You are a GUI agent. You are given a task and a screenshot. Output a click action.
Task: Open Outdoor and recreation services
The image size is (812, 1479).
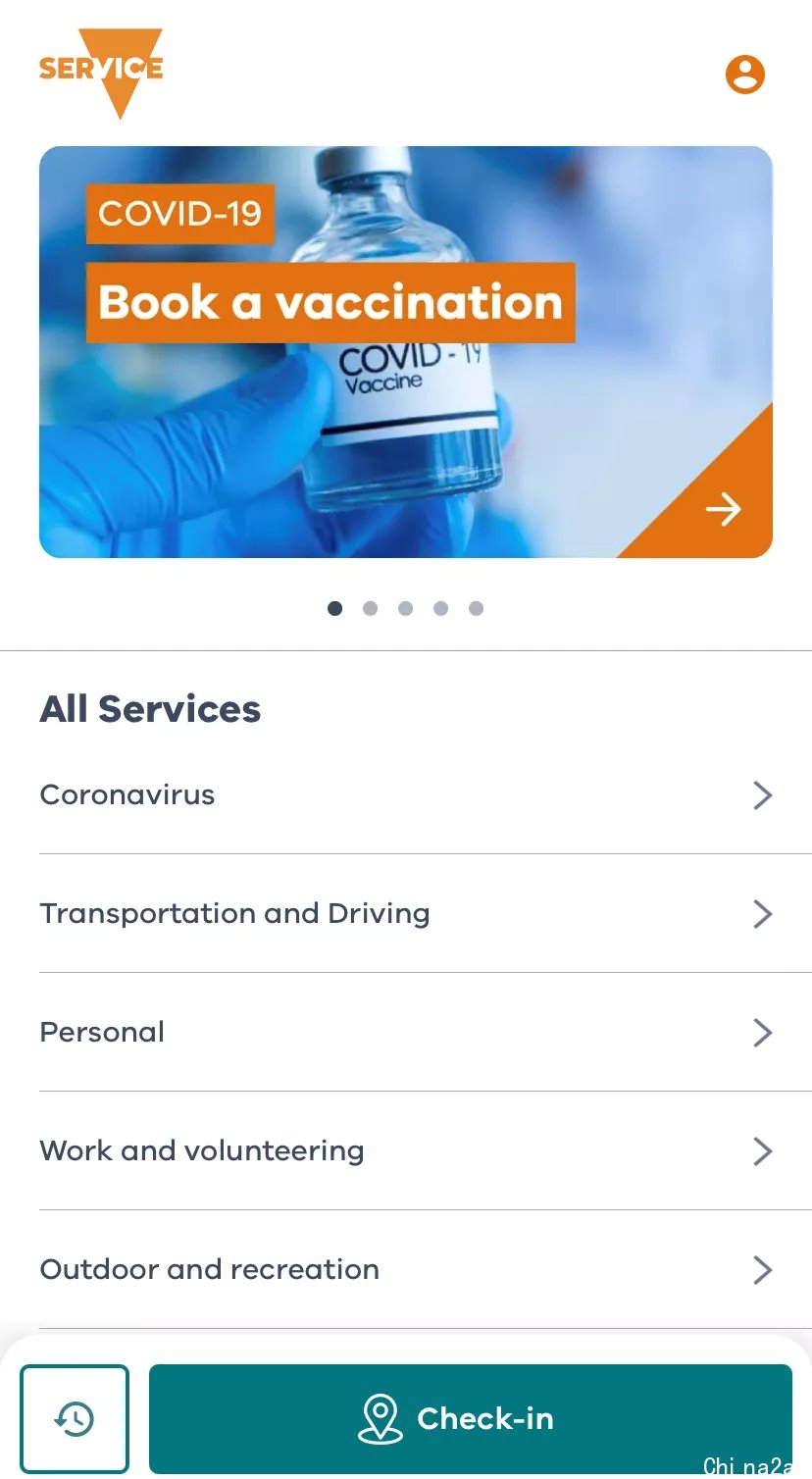pyautogui.click(x=406, y=1269)
